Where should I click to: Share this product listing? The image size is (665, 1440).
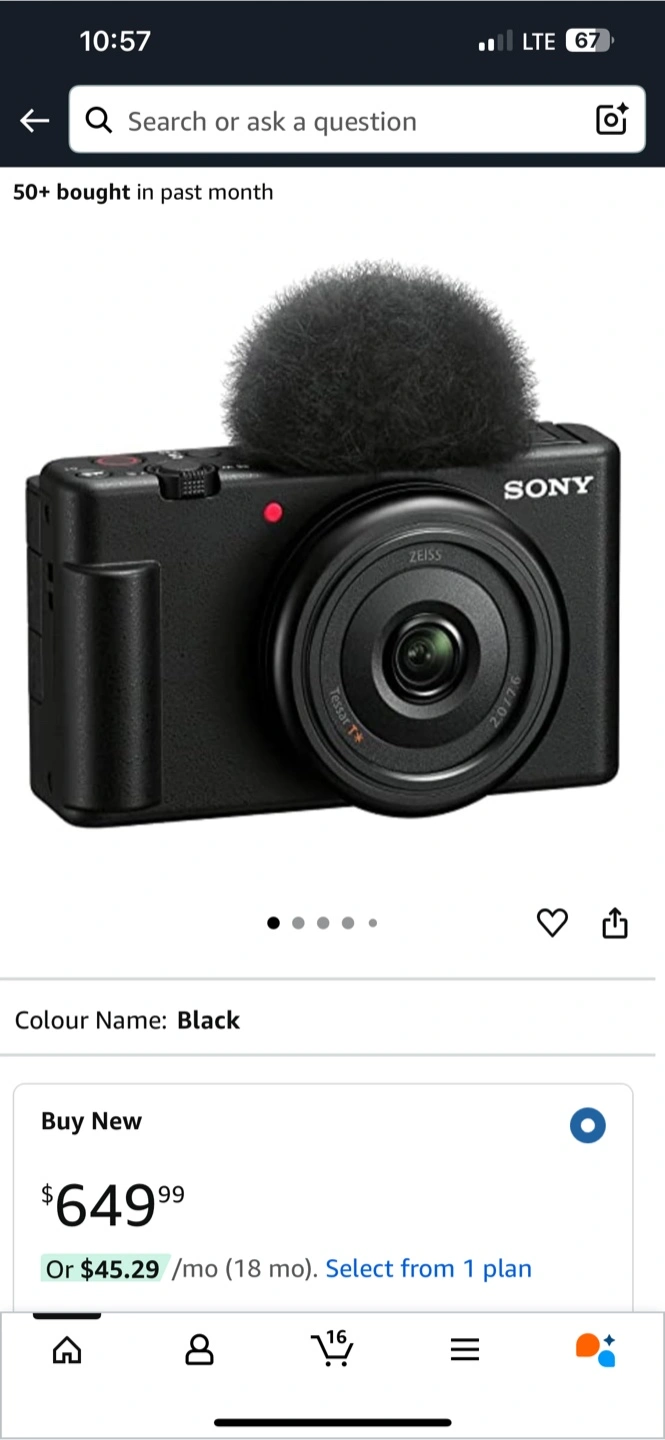(615, 922)
